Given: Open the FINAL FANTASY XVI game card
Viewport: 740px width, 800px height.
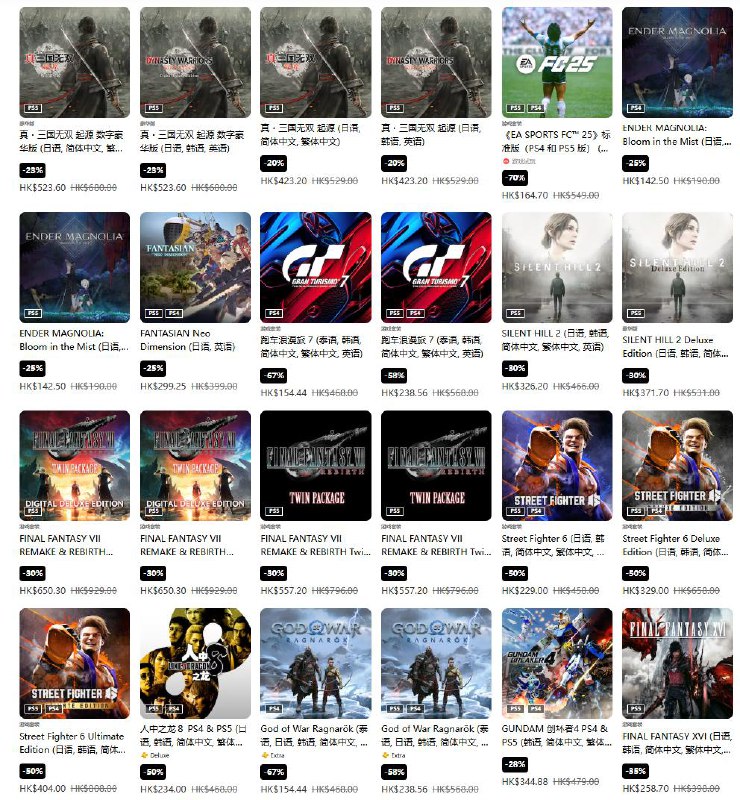Looking at the screenshot, I should [676, 662].
